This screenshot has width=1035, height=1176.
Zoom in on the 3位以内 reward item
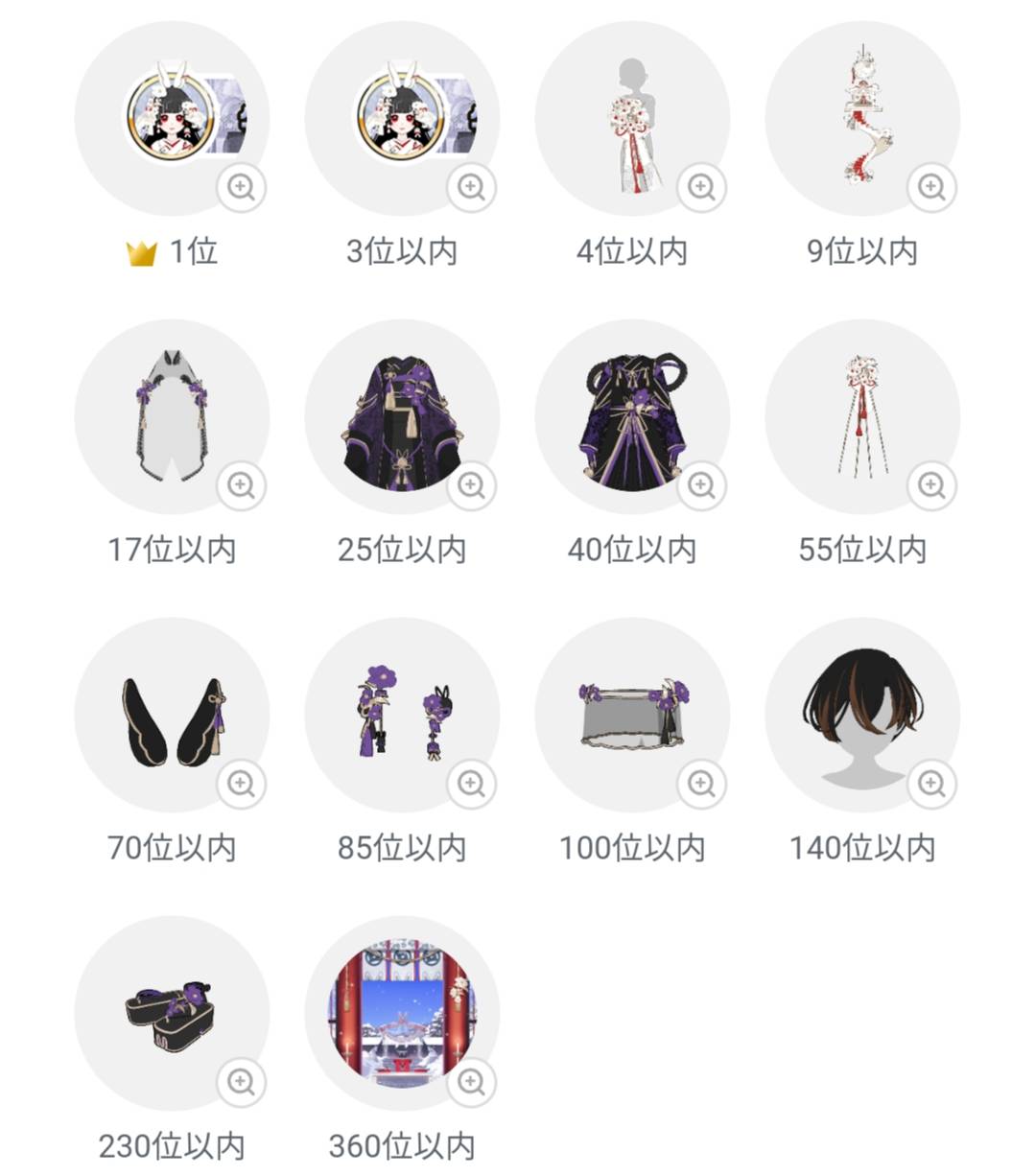coord(471,187)
